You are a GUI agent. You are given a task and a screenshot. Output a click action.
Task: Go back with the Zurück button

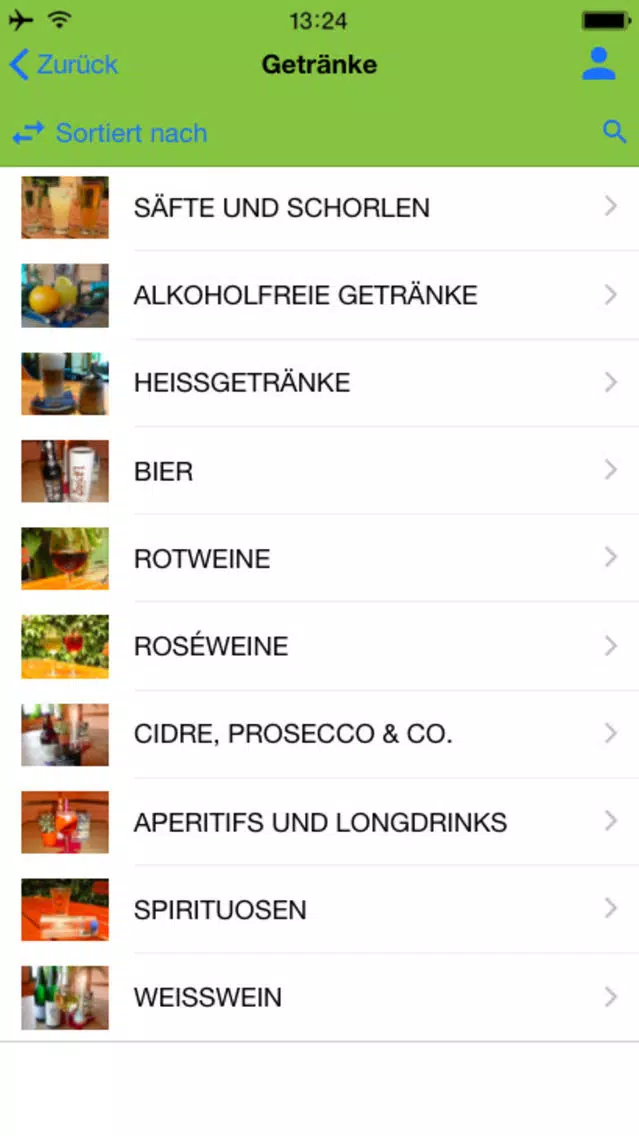63,64
